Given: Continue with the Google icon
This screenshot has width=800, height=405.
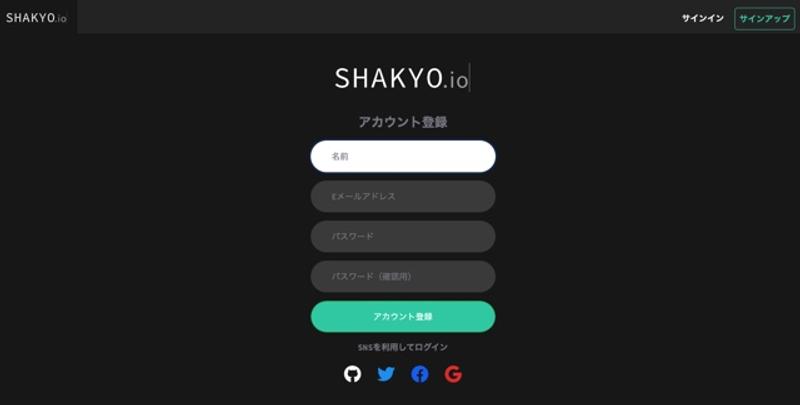Looking at the screenshot, I should pyautogui.click(x=453, y=374).
